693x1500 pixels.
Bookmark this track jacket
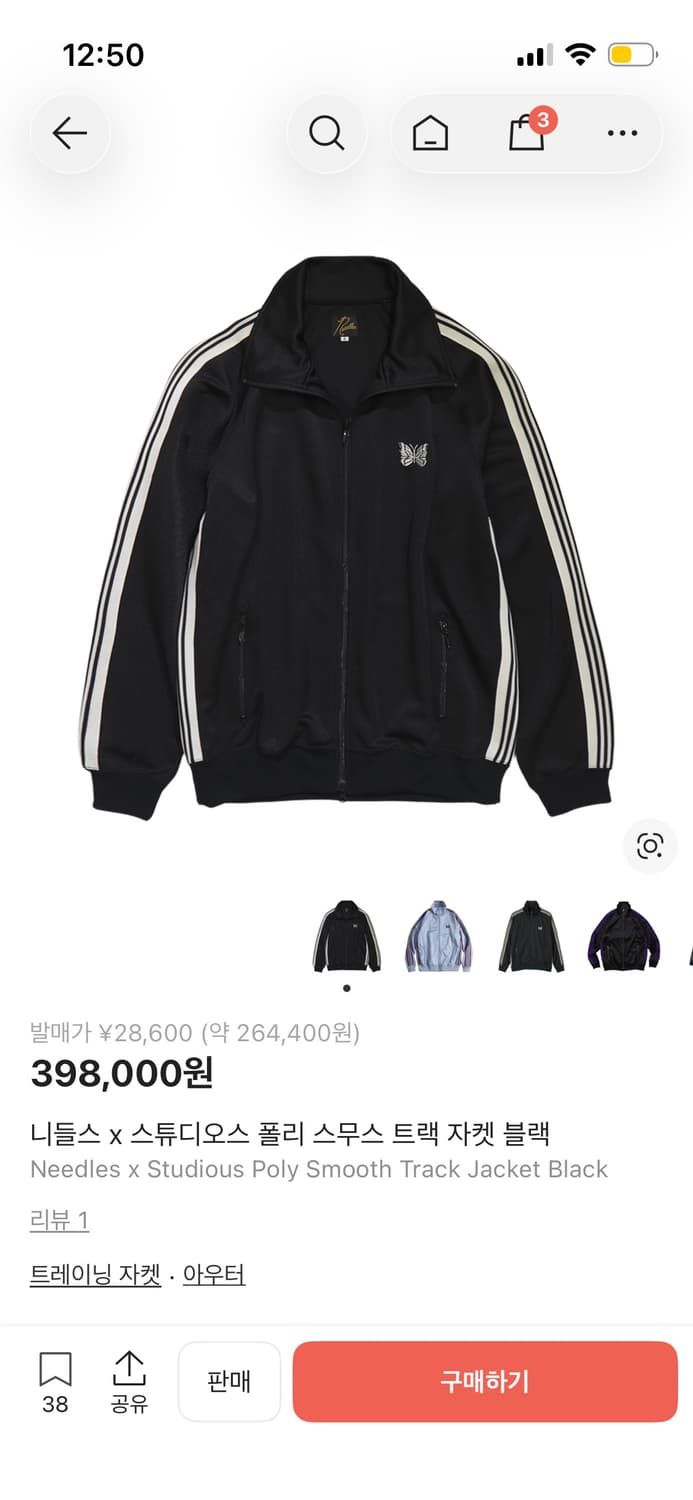pyautogui.click(x=55, y=1380)
